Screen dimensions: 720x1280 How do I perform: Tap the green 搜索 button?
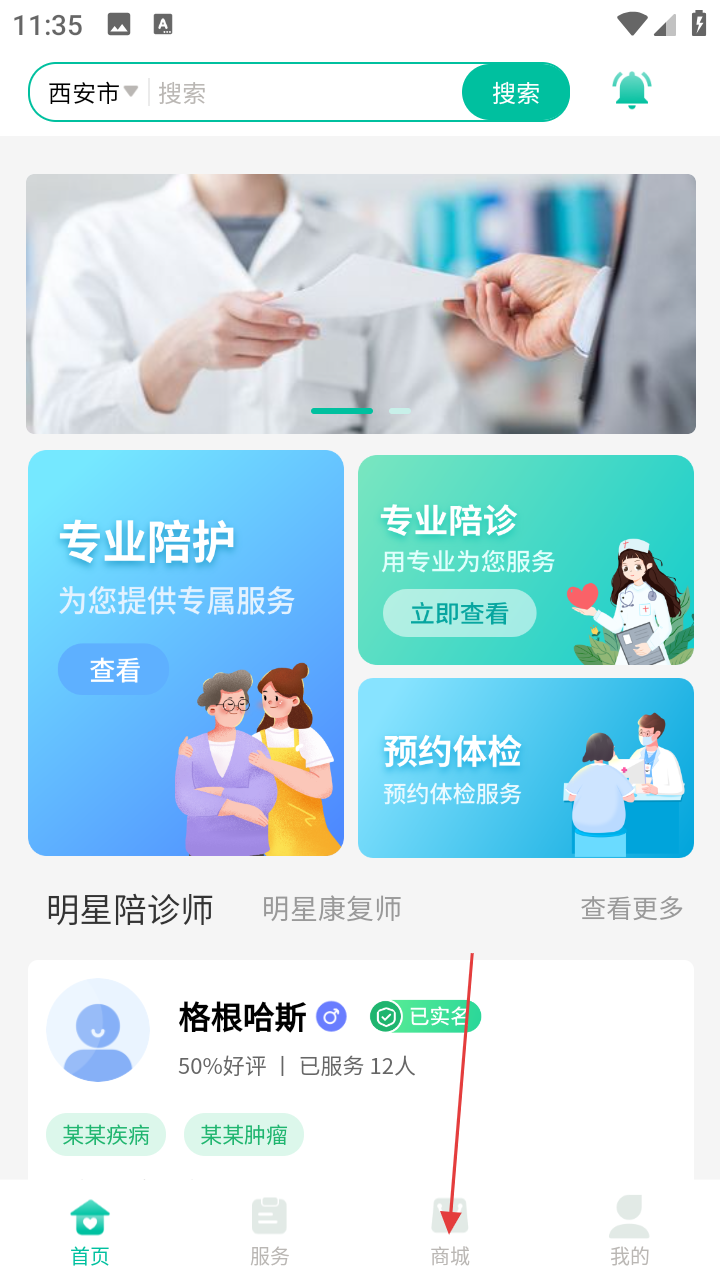(515, 93)
